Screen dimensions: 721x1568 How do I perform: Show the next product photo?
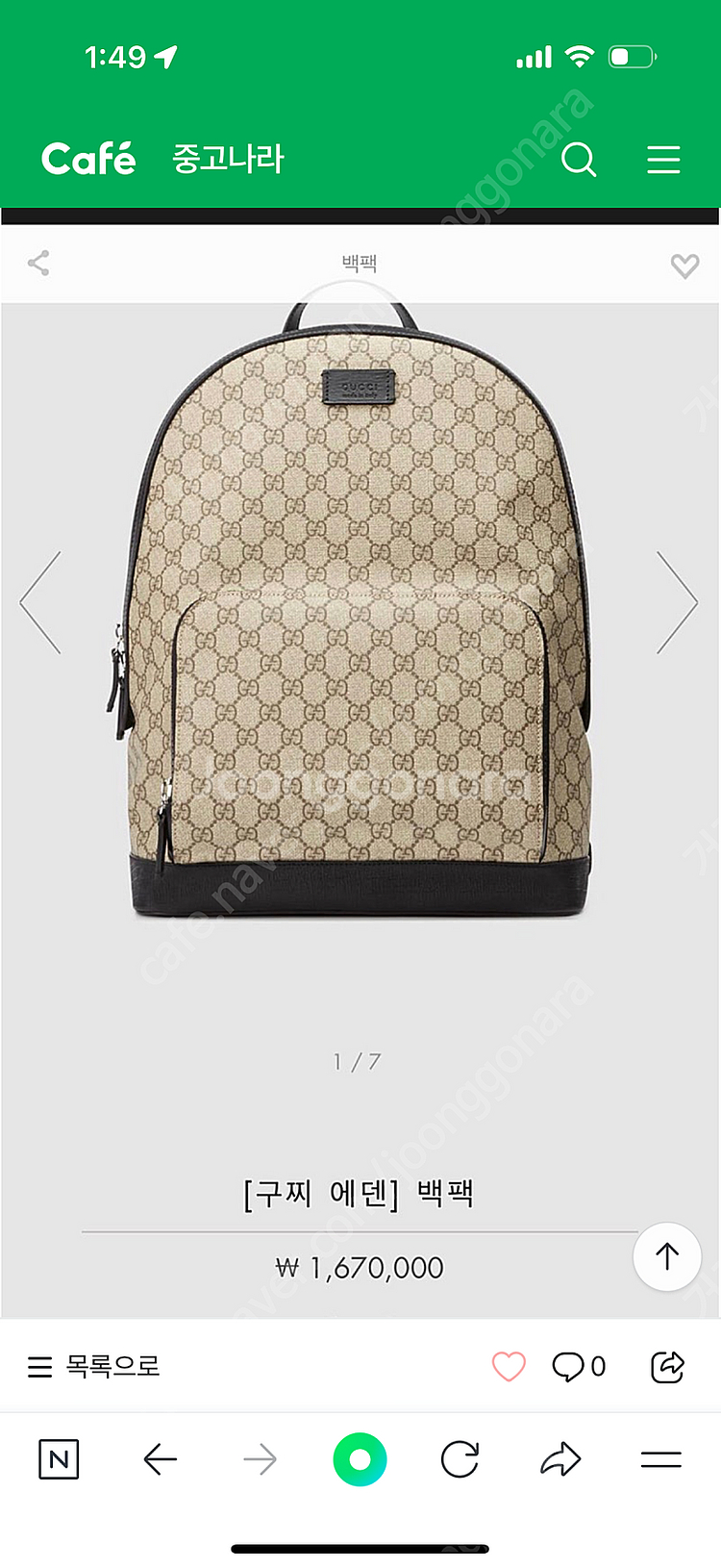pyautogui.click(x=677, y=603)
